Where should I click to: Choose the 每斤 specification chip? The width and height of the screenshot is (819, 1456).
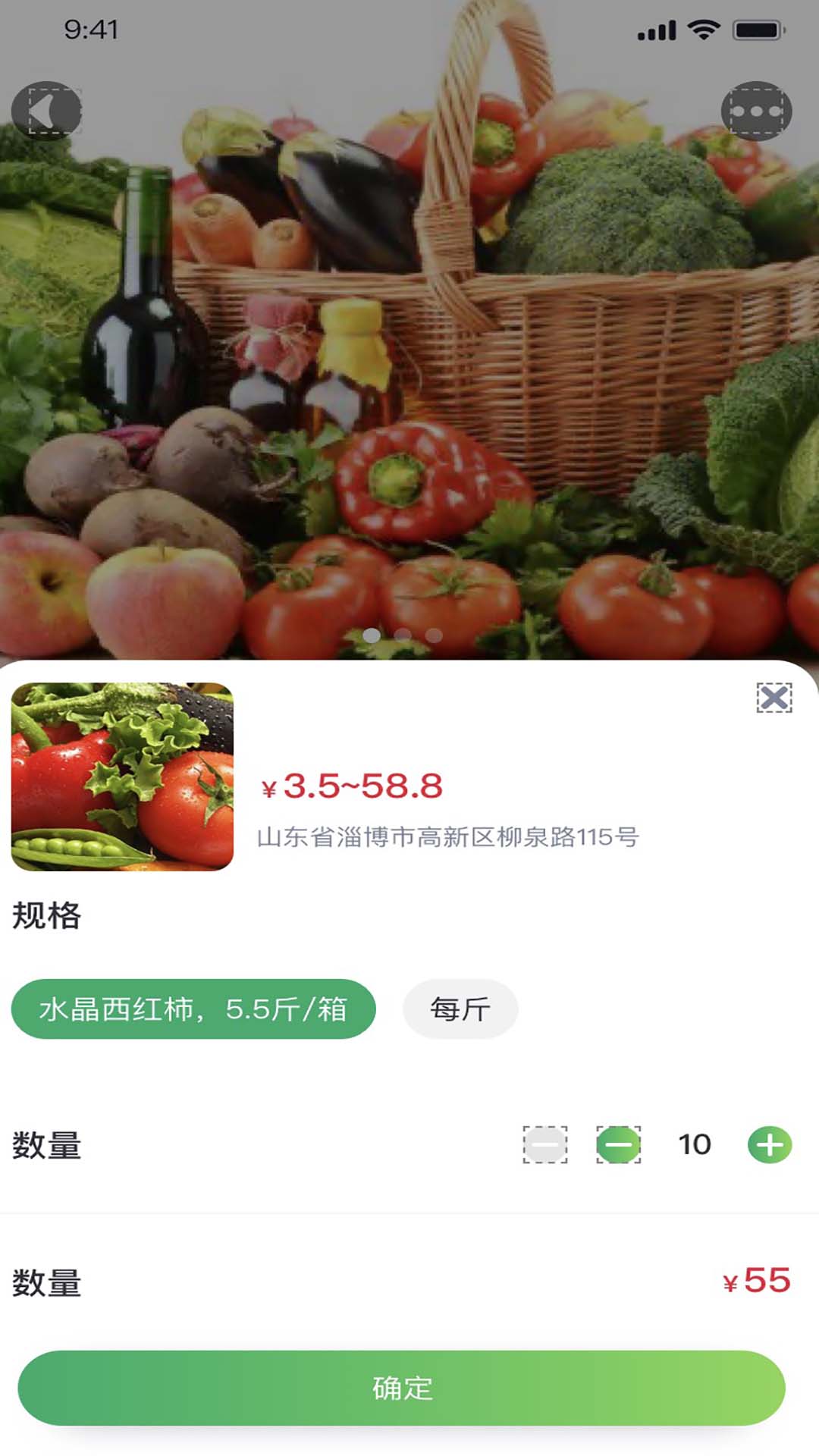point(460,1009)
